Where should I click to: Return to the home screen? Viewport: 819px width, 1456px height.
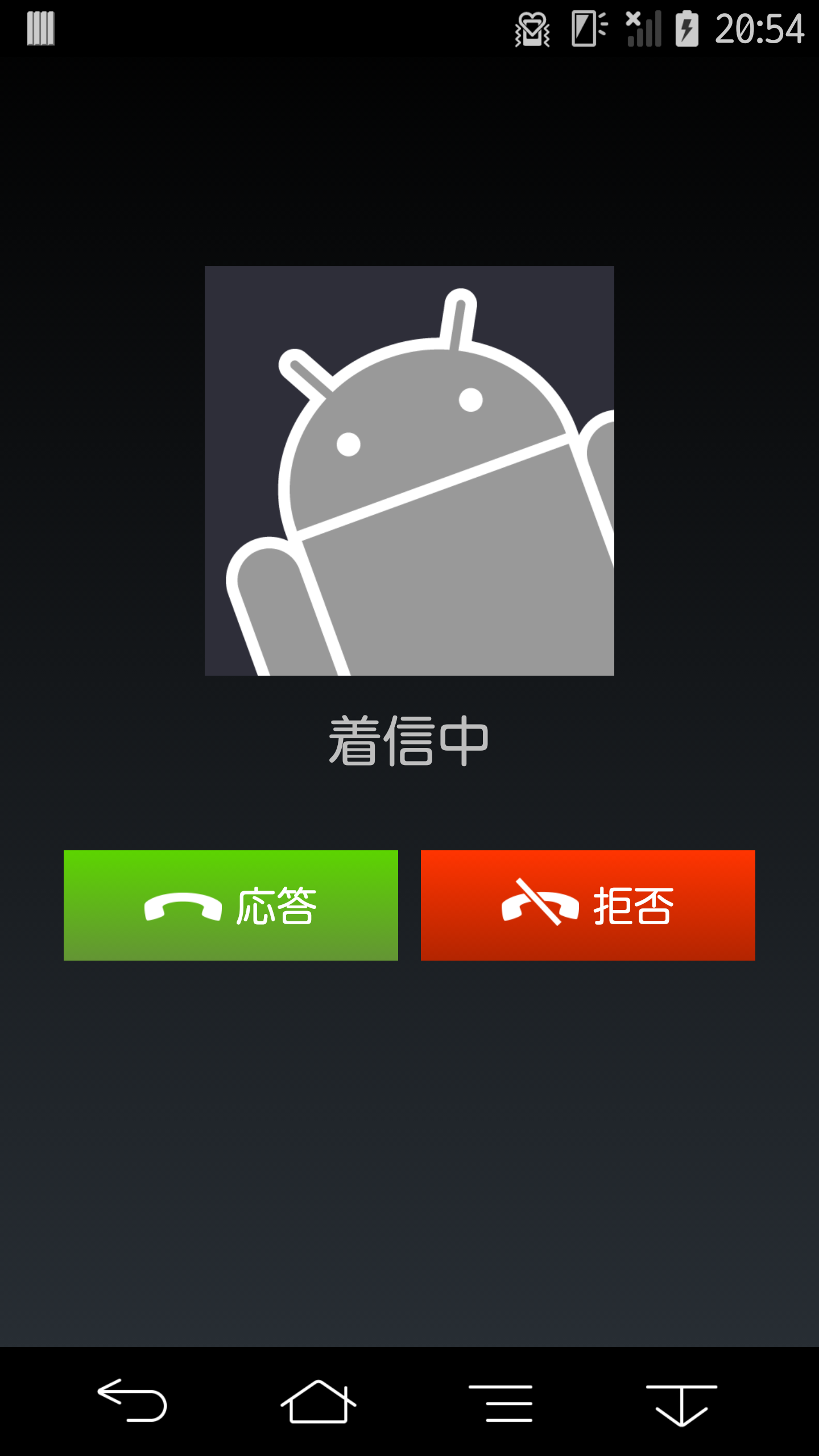coord(318,1401)
